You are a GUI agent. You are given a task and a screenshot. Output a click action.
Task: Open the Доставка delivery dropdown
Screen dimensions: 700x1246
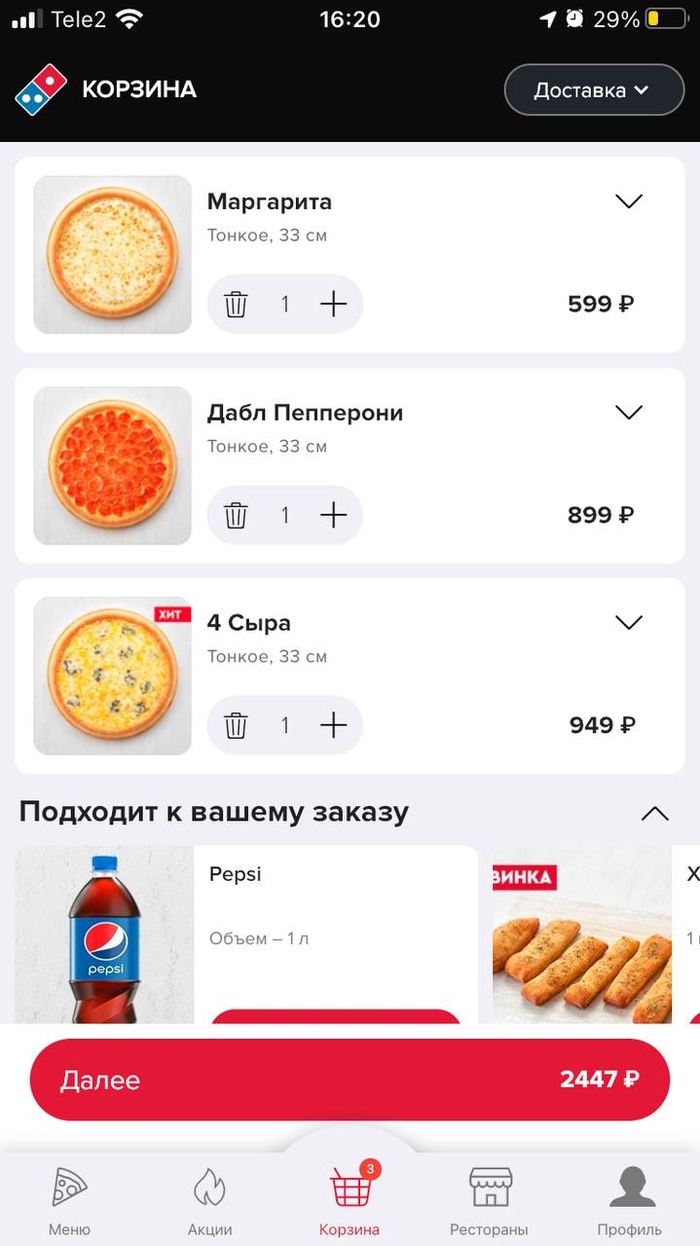(594, 91)
